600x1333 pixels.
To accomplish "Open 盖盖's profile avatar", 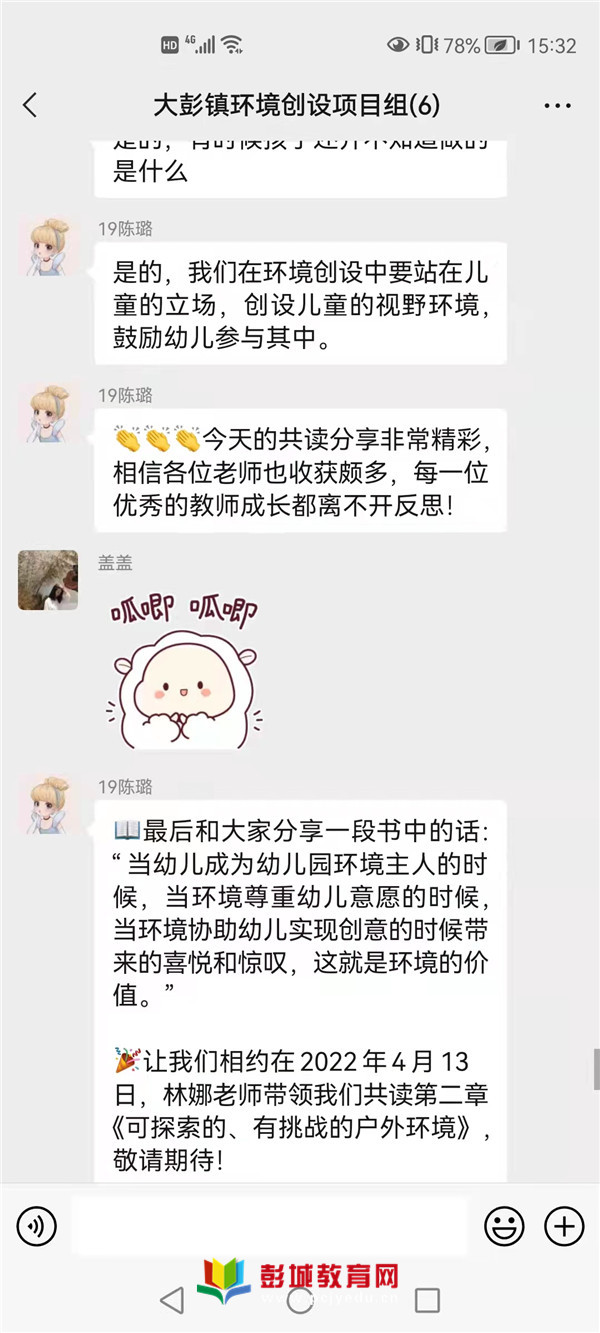I will tap(48, 580).
